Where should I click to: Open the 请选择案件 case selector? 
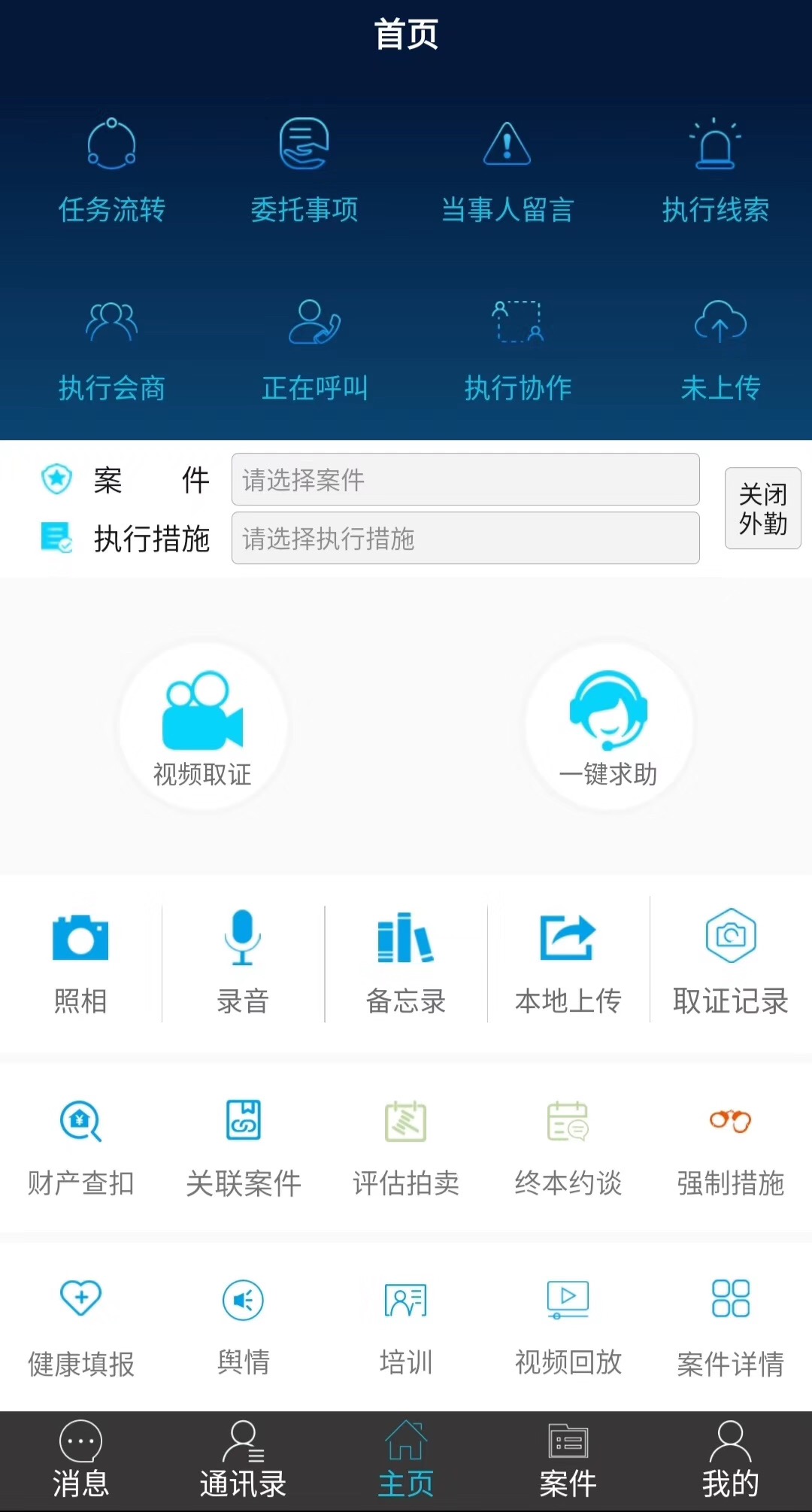[x=465, y=480]
